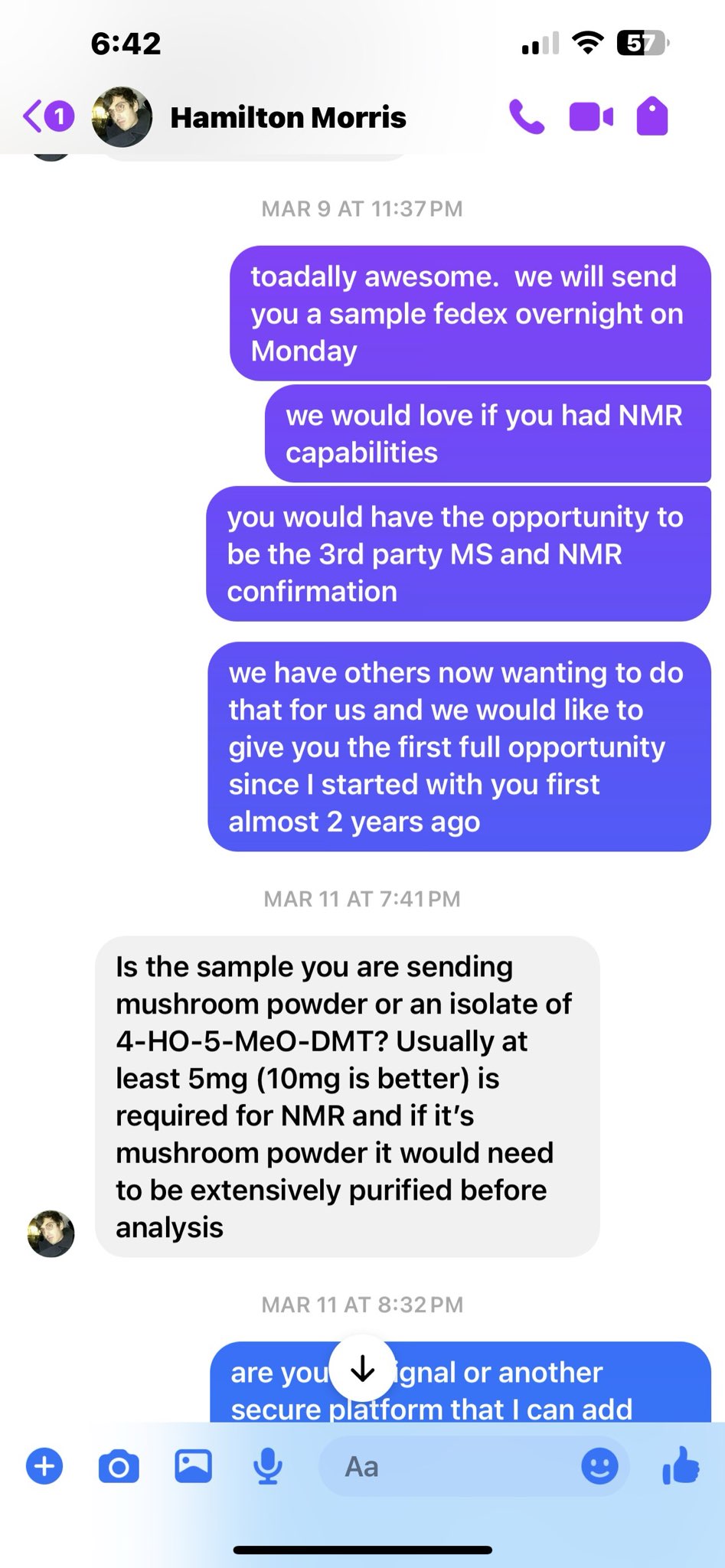Open the photo gallery picker
The width and height of the screenshot is (725, 1568).
tap(193, 1466)
